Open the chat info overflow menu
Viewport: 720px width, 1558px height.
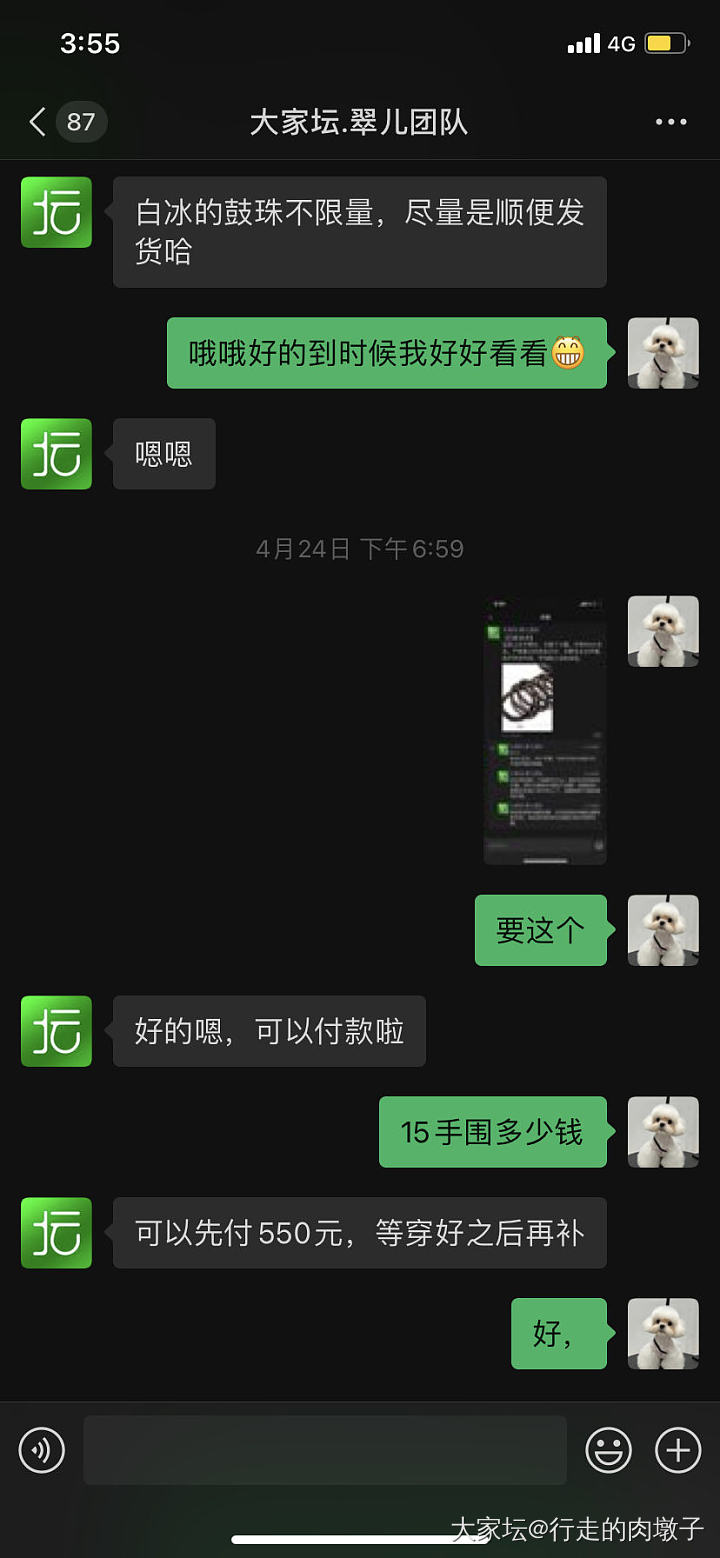point(670,123)
